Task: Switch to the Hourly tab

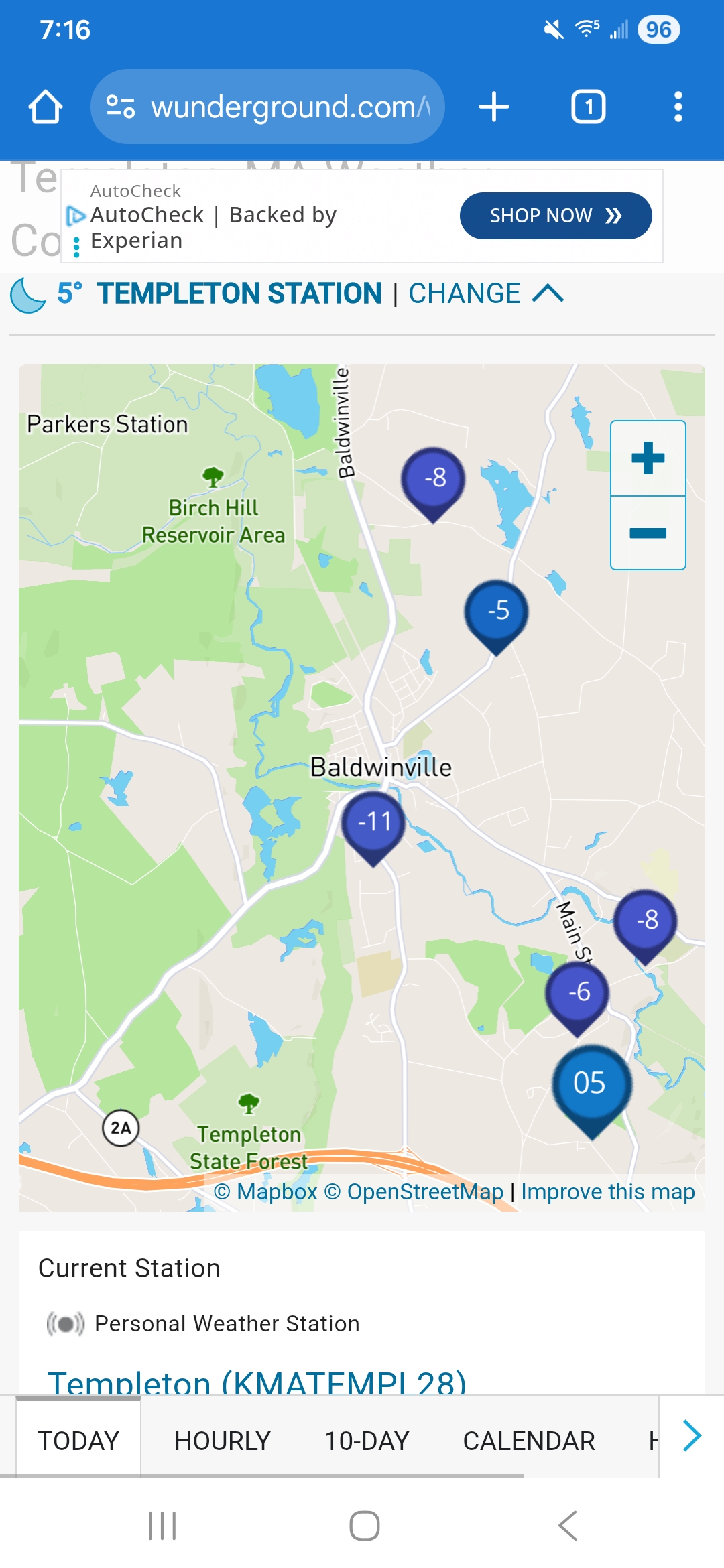Action: [x=222, y=1441]
